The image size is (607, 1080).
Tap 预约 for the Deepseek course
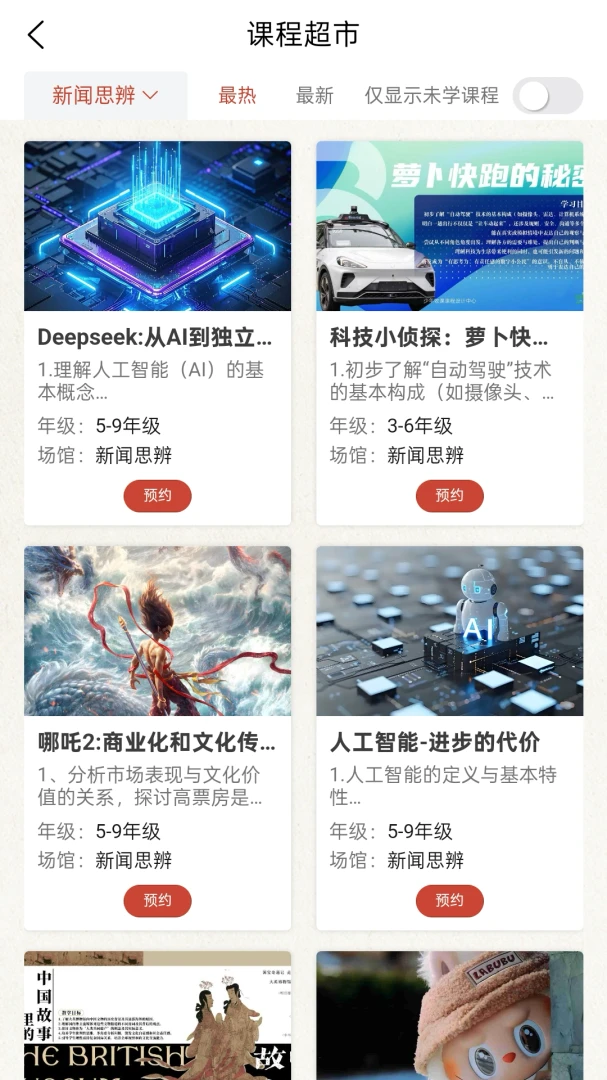click(x=158, y=496)
